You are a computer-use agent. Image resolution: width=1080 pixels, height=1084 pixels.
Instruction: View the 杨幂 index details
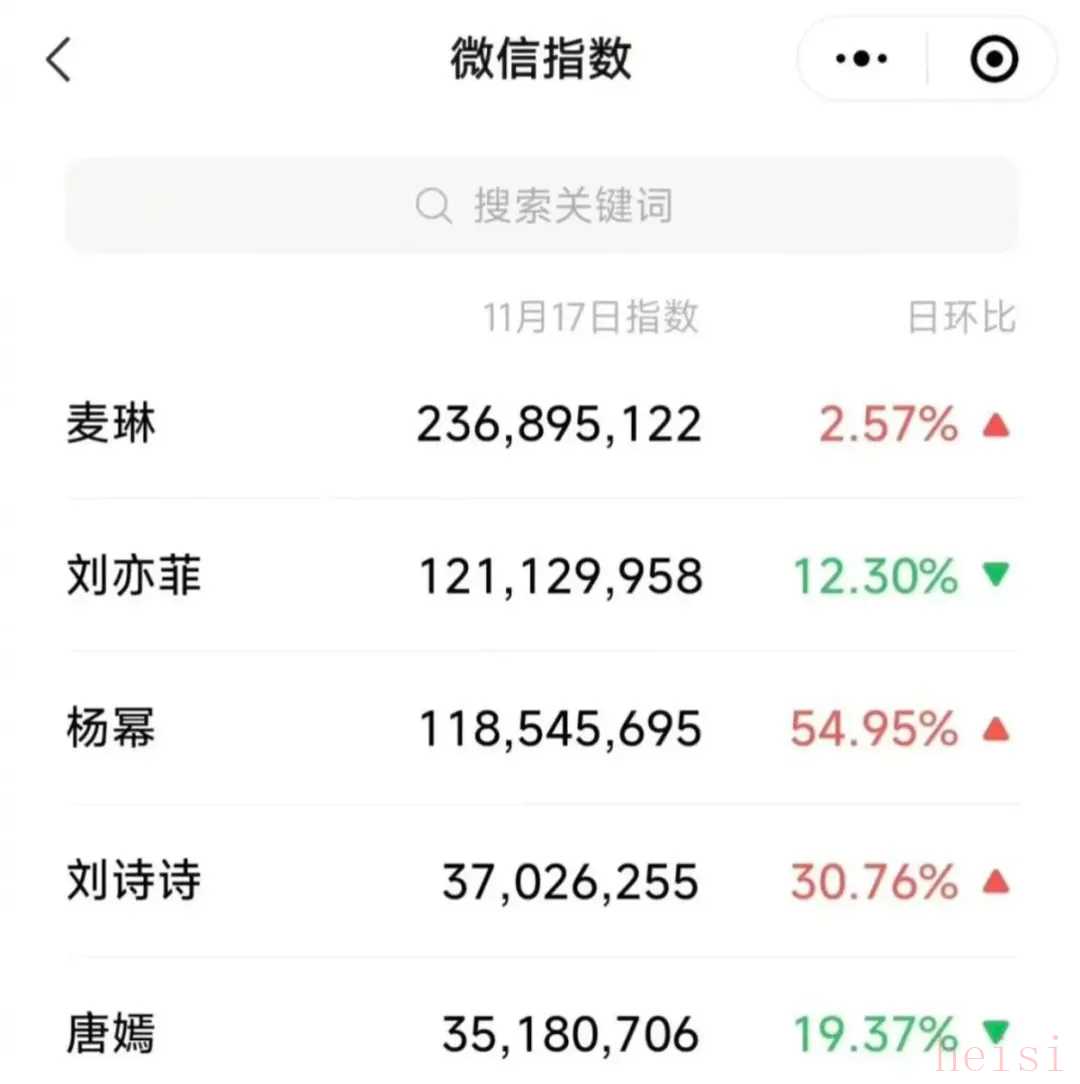click(x=541, y=729)
